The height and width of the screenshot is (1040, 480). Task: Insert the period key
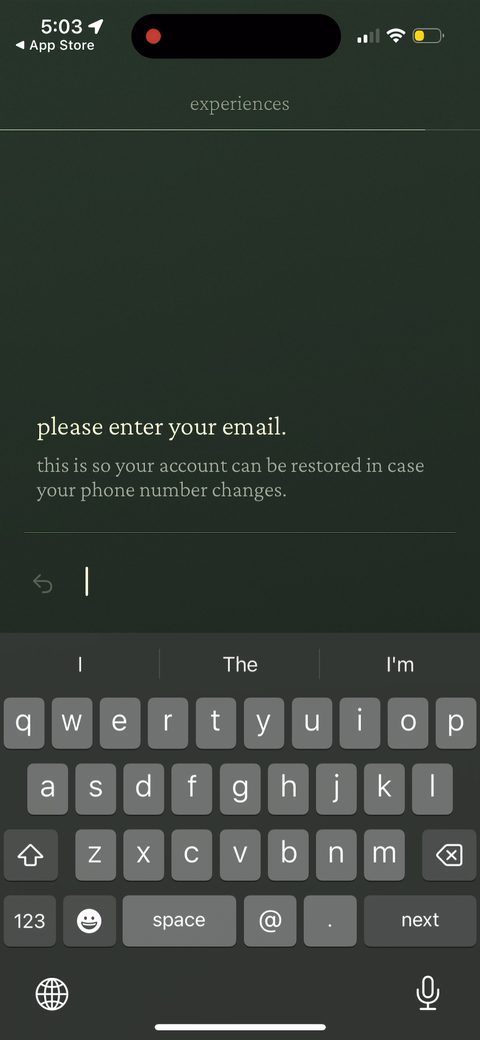click(330, 921)
